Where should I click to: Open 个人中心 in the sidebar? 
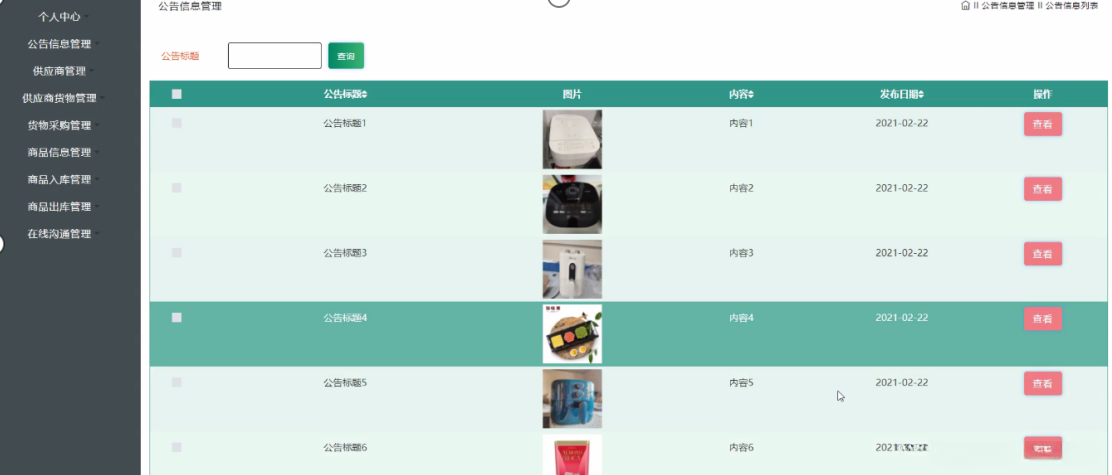click(x=59, y=17)
